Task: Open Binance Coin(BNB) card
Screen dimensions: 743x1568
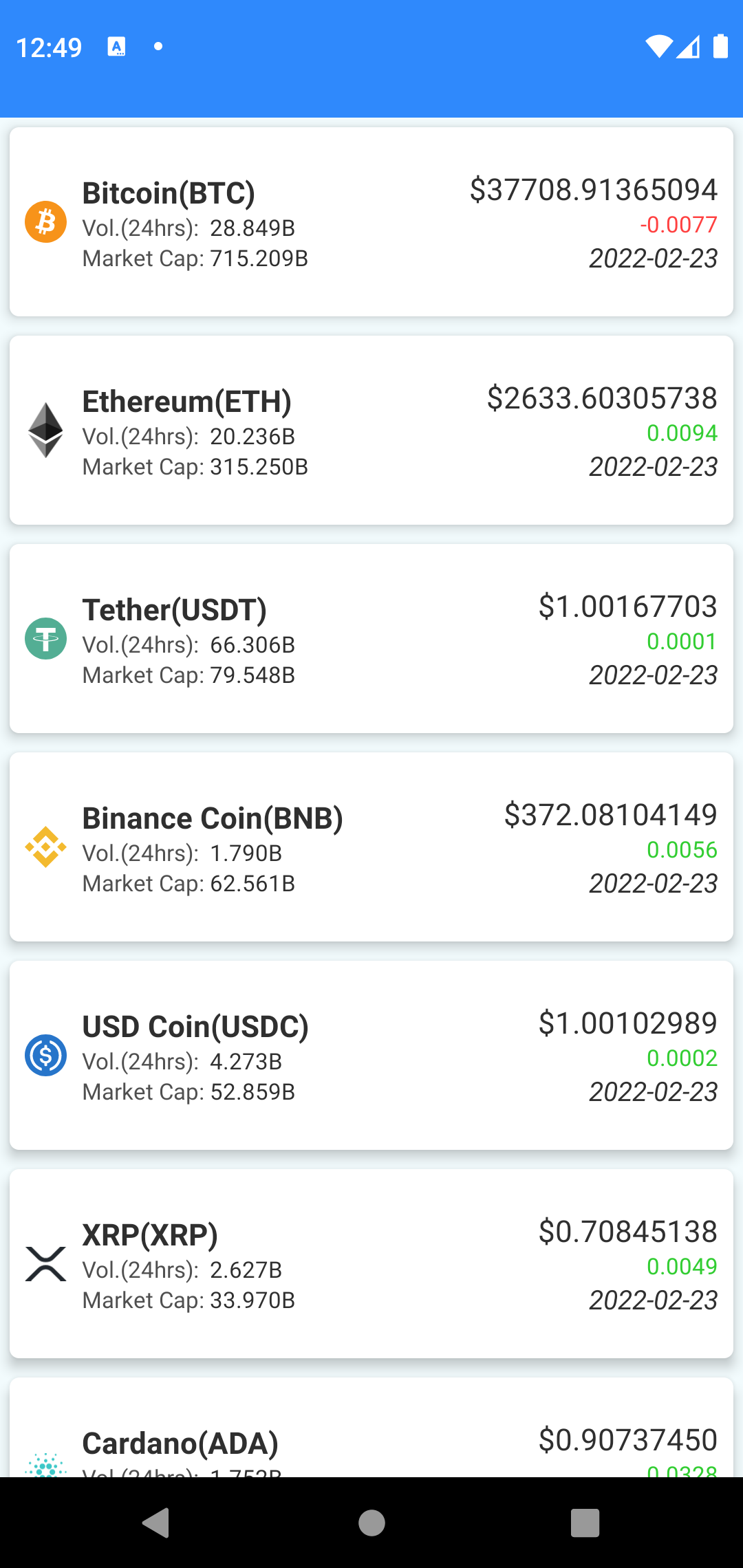Action: 371,847
